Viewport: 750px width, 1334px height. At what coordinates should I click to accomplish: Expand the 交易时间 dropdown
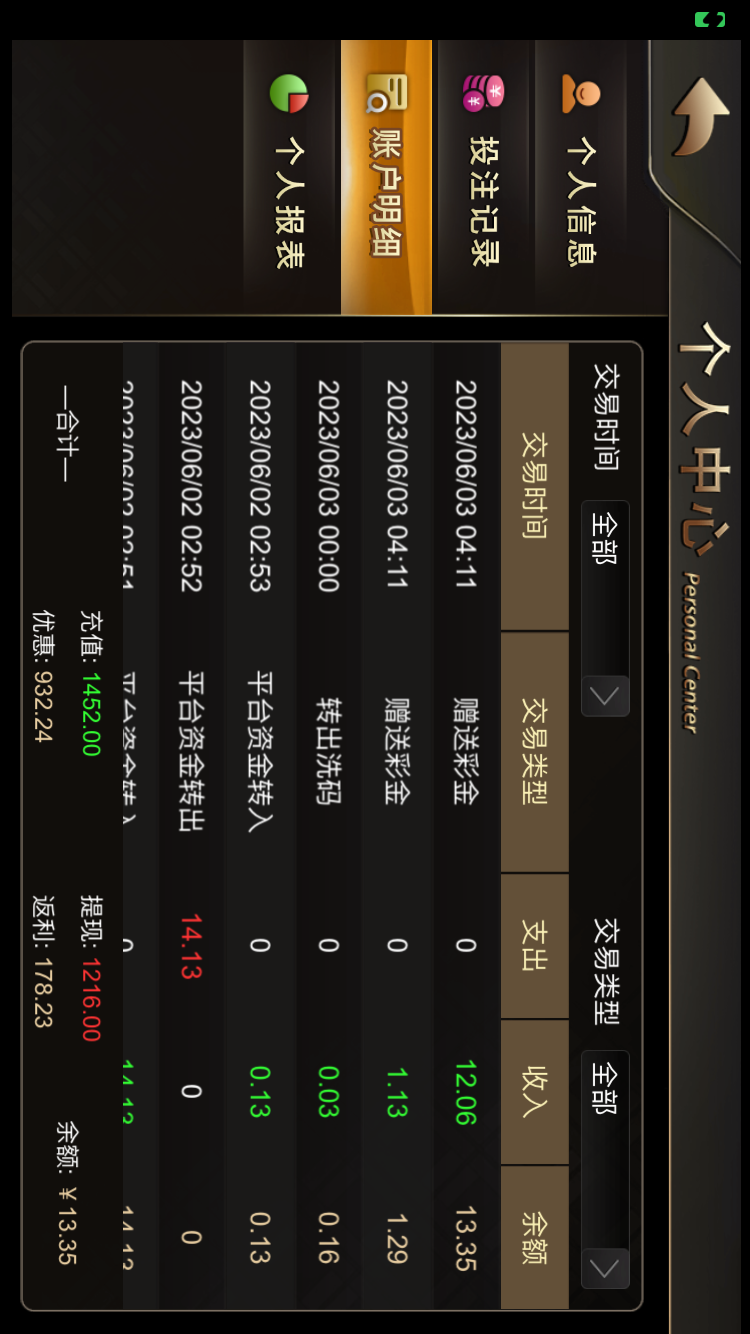[x=605, y=608]
